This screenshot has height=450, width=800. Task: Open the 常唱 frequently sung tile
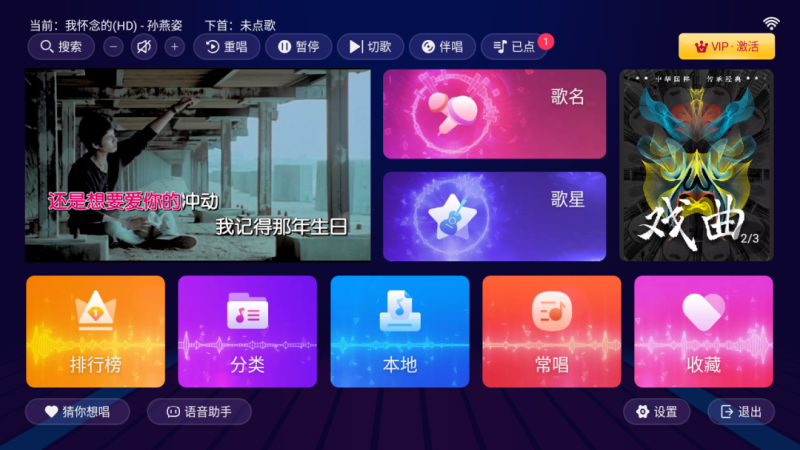[551, 331]
